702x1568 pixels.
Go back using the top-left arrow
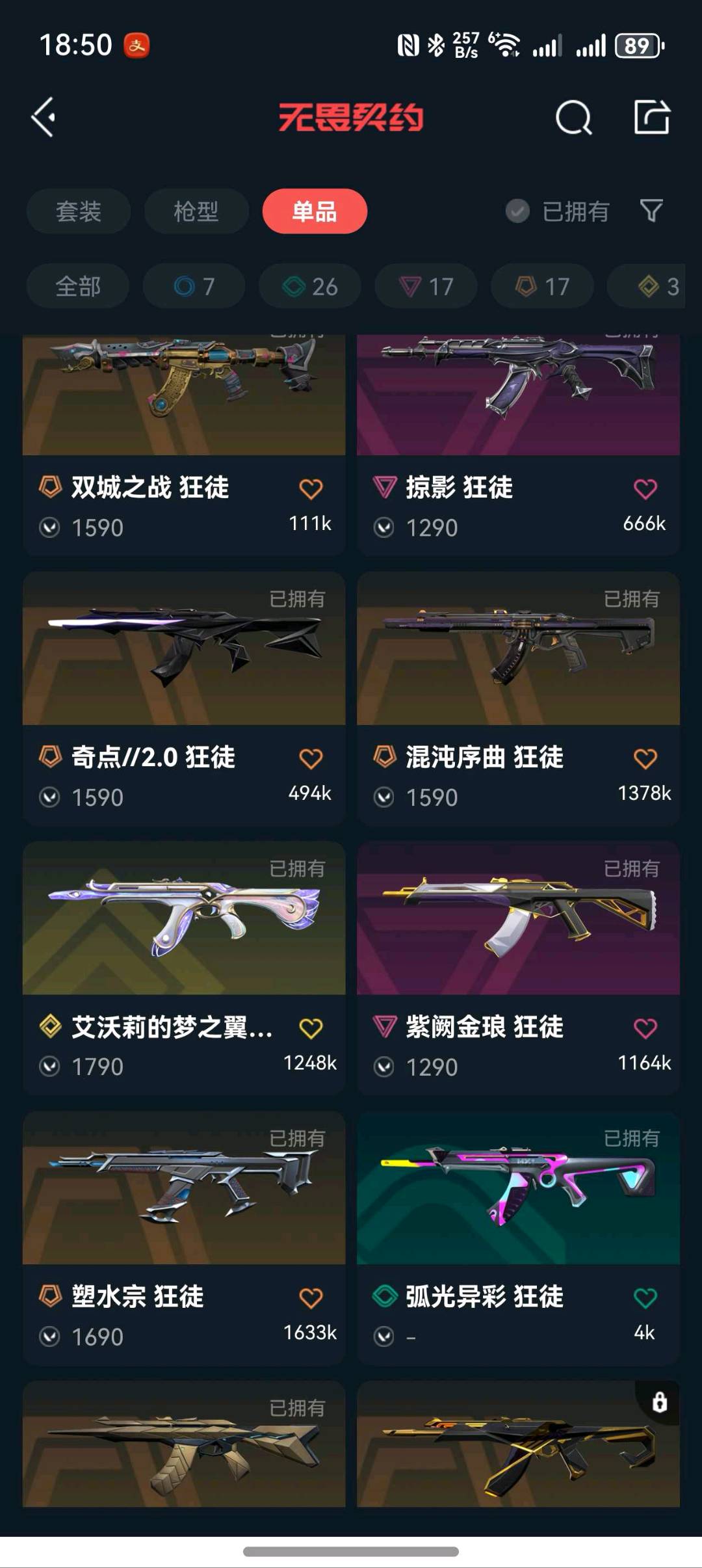point(44,118)
